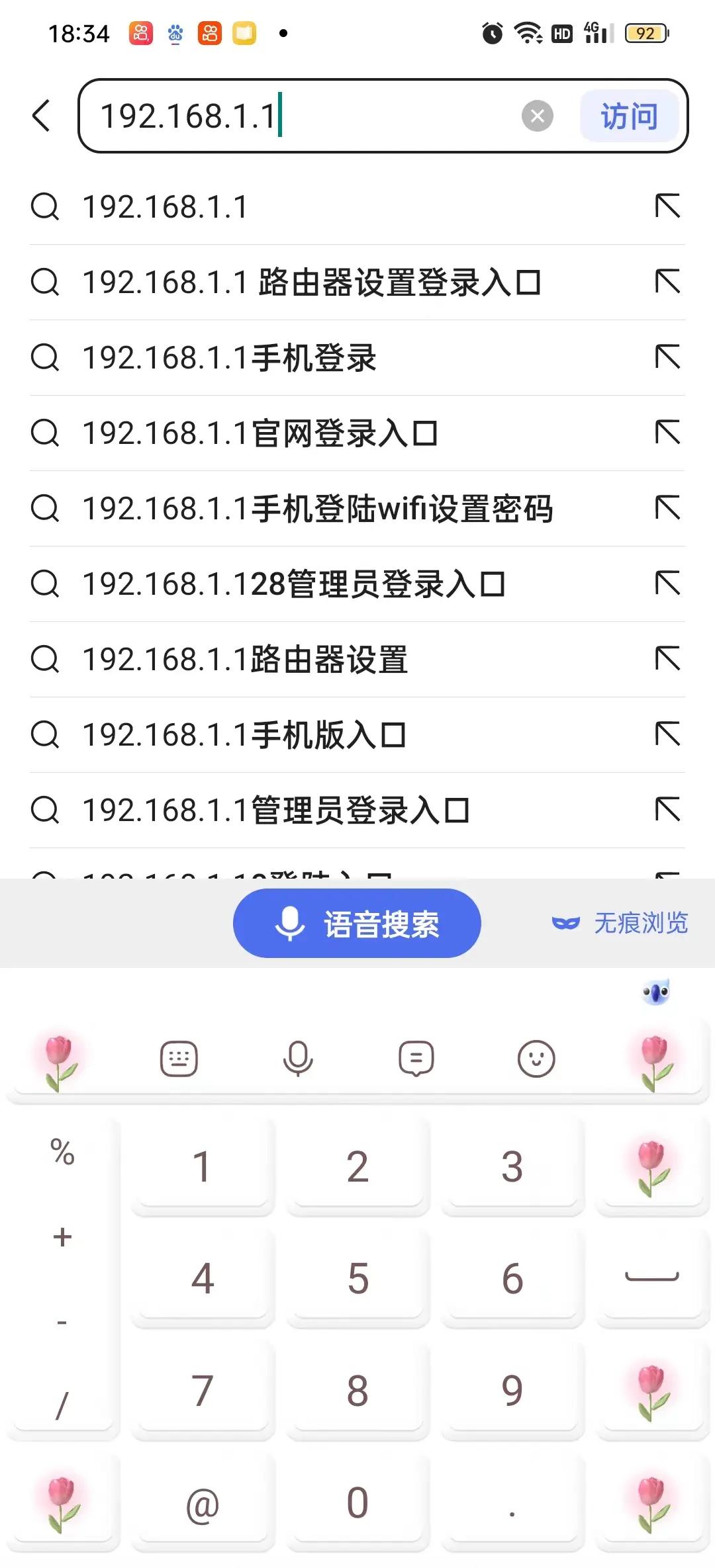Screen dimensions: 715x1568
Task: Tap fill-in arrow for suggestion 192.168.1.1手机登录
Action: click(668, 358)
